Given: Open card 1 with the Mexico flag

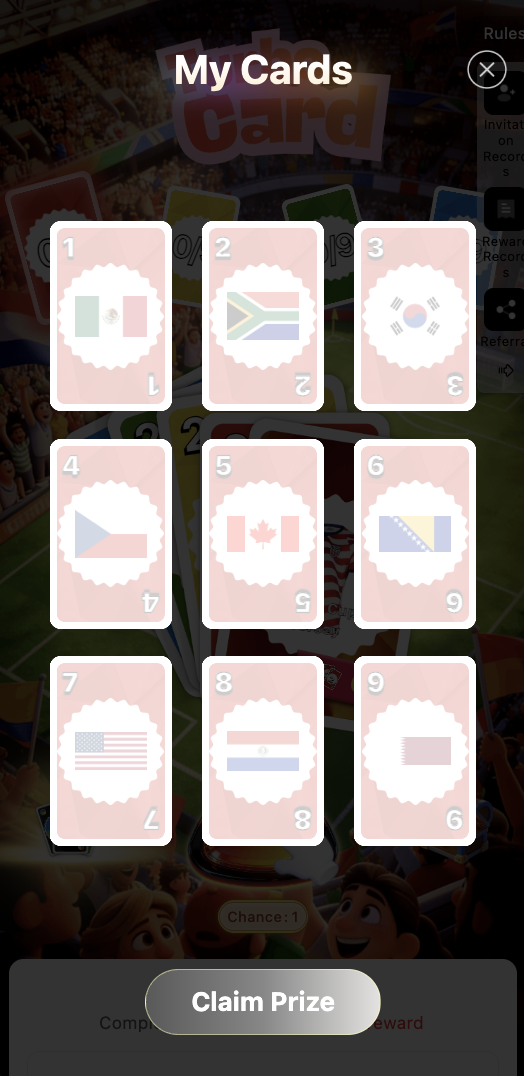Looking at the screenshot, I should click(x=111, y=316).
